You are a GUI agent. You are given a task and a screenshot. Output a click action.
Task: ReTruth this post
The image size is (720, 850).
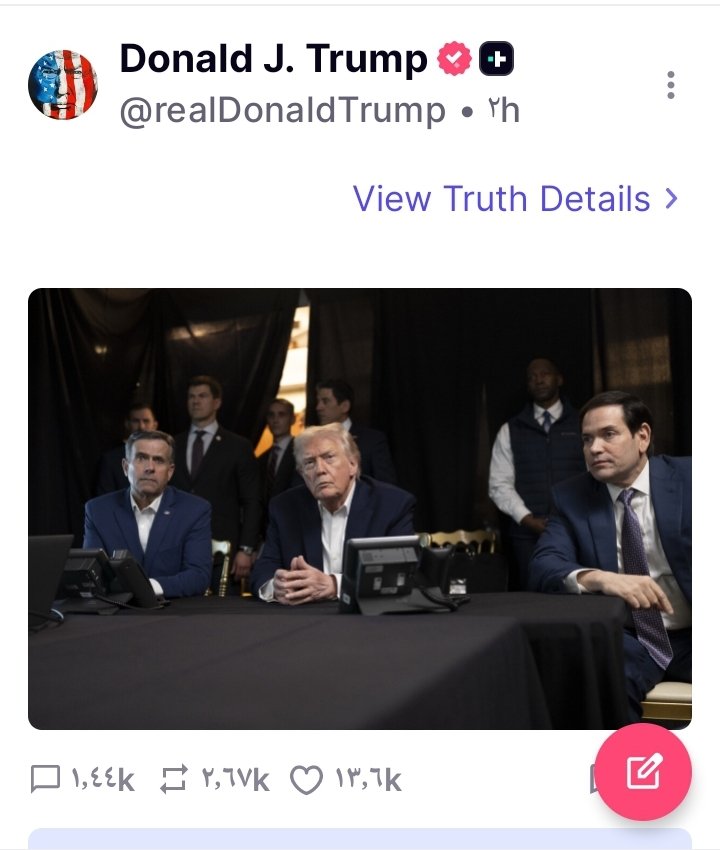click(x=176, y=779)
